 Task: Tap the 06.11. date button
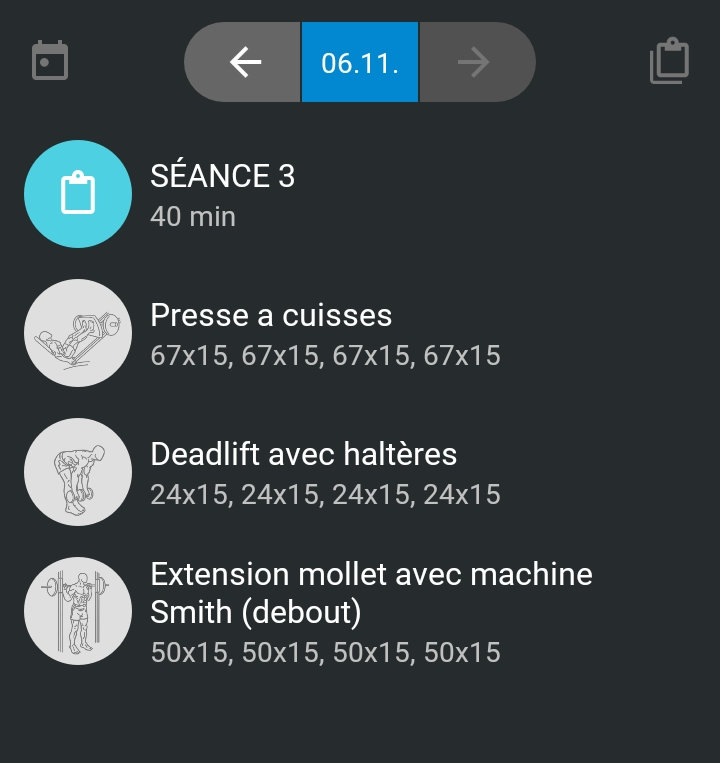(360, 62)
